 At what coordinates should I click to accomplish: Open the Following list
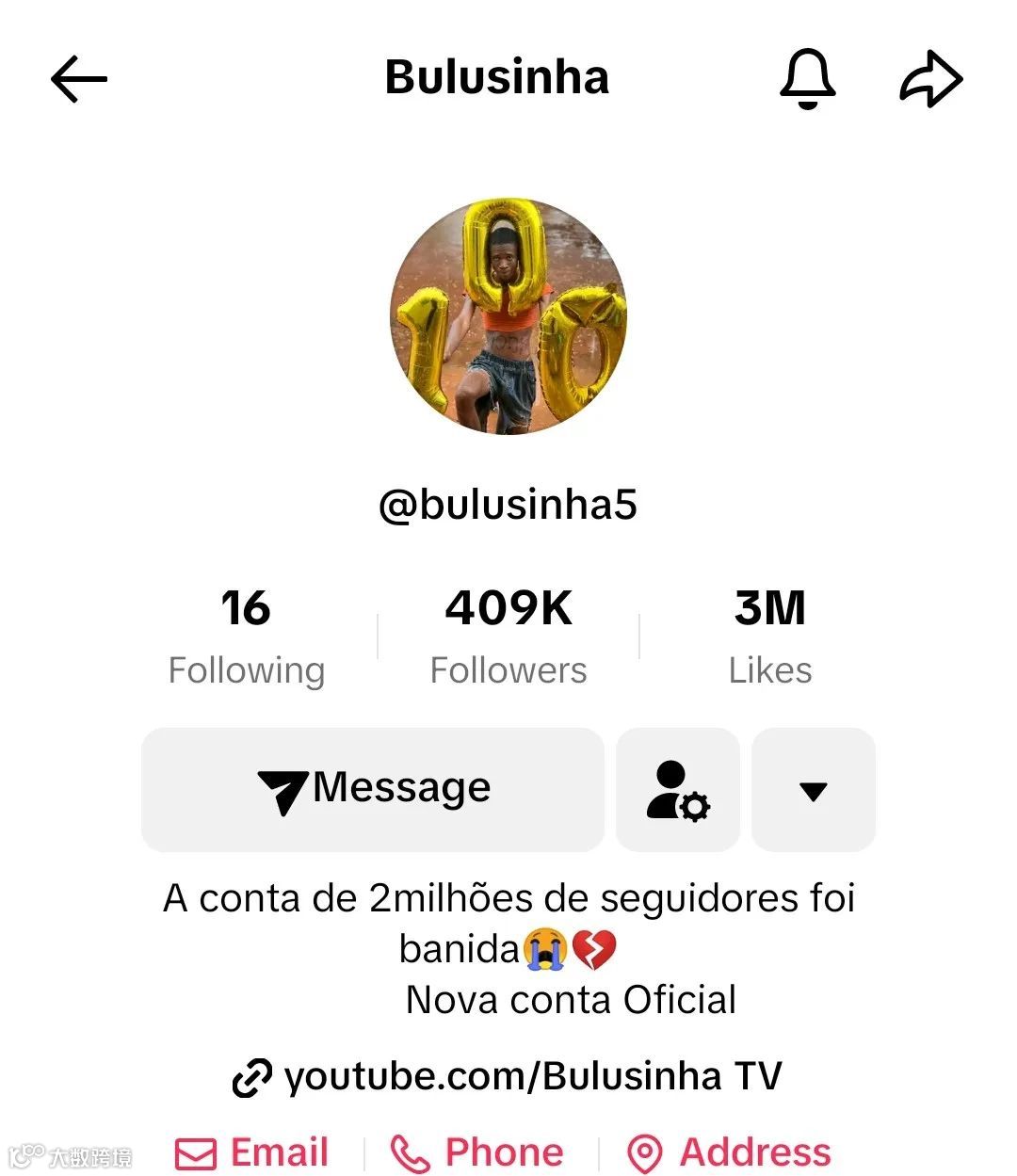pos(246,636)
